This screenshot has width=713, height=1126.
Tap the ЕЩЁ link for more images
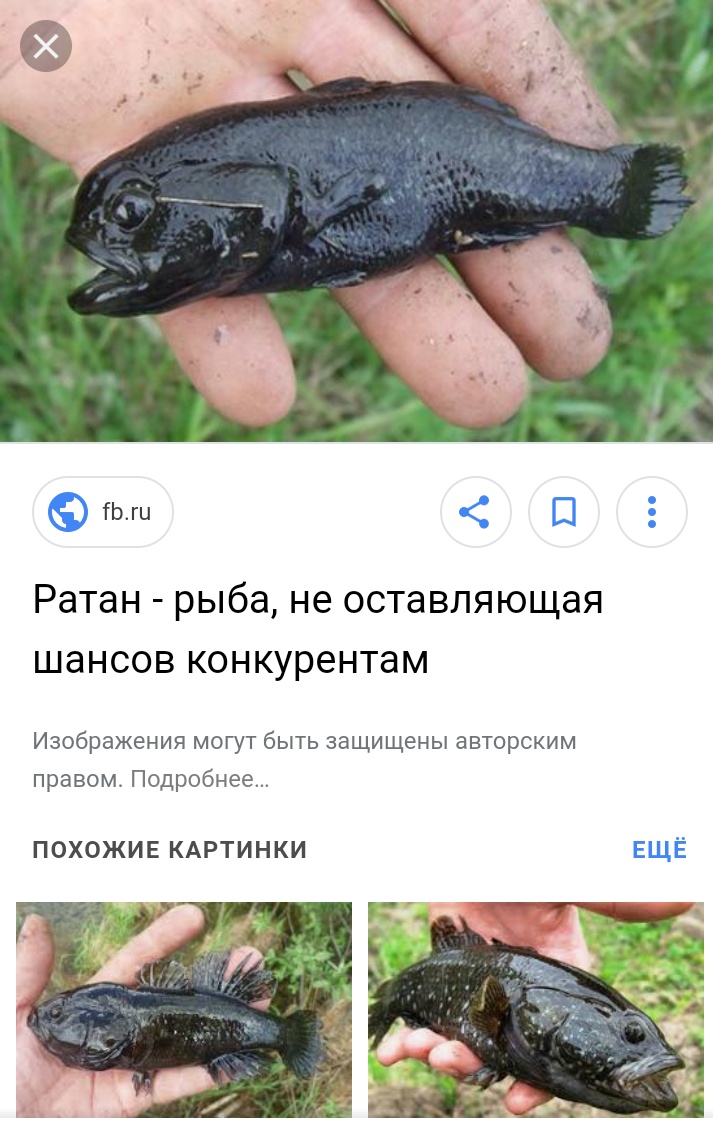pos(659,850)
